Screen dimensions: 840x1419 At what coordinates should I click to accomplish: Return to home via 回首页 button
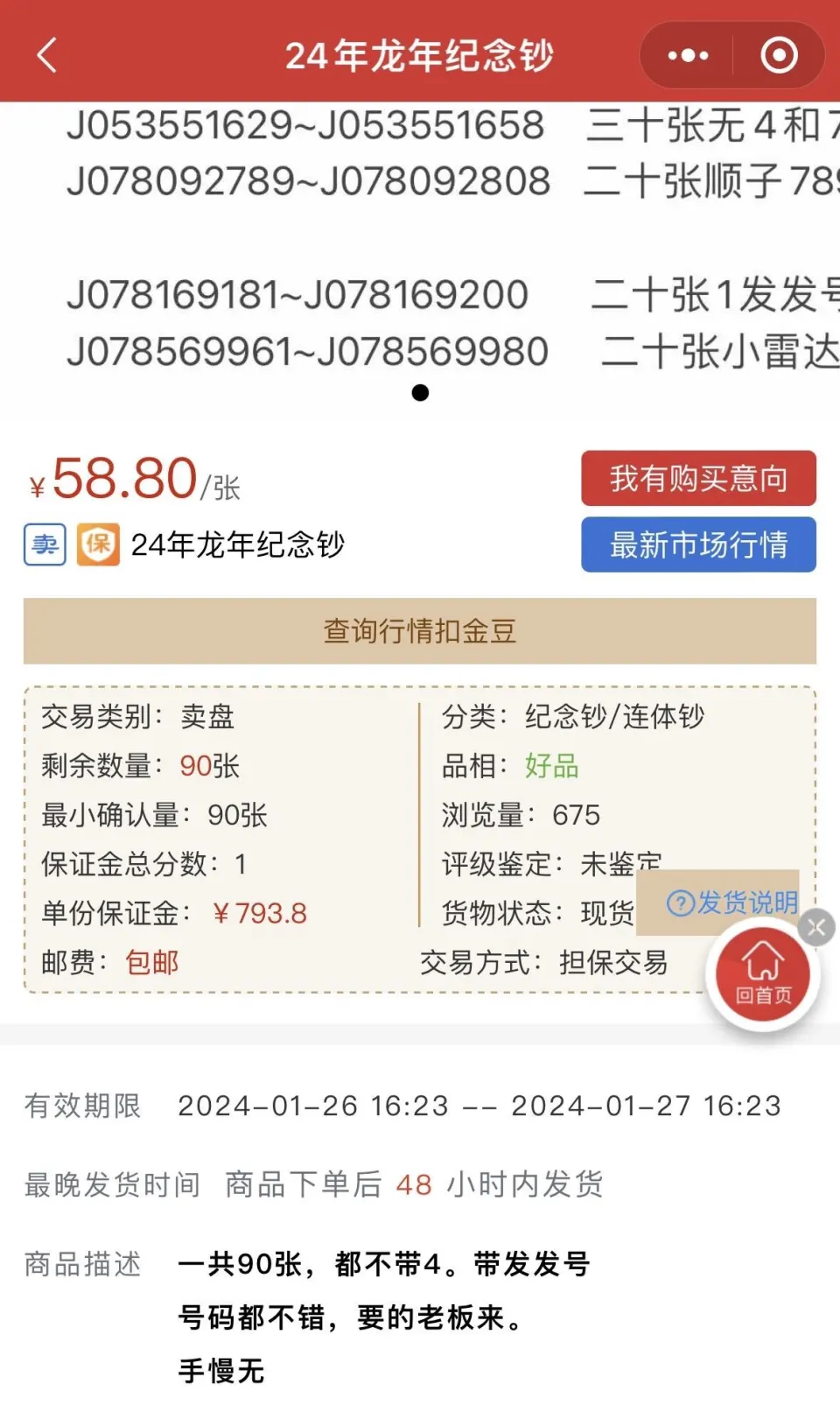[x=763, y=973]
